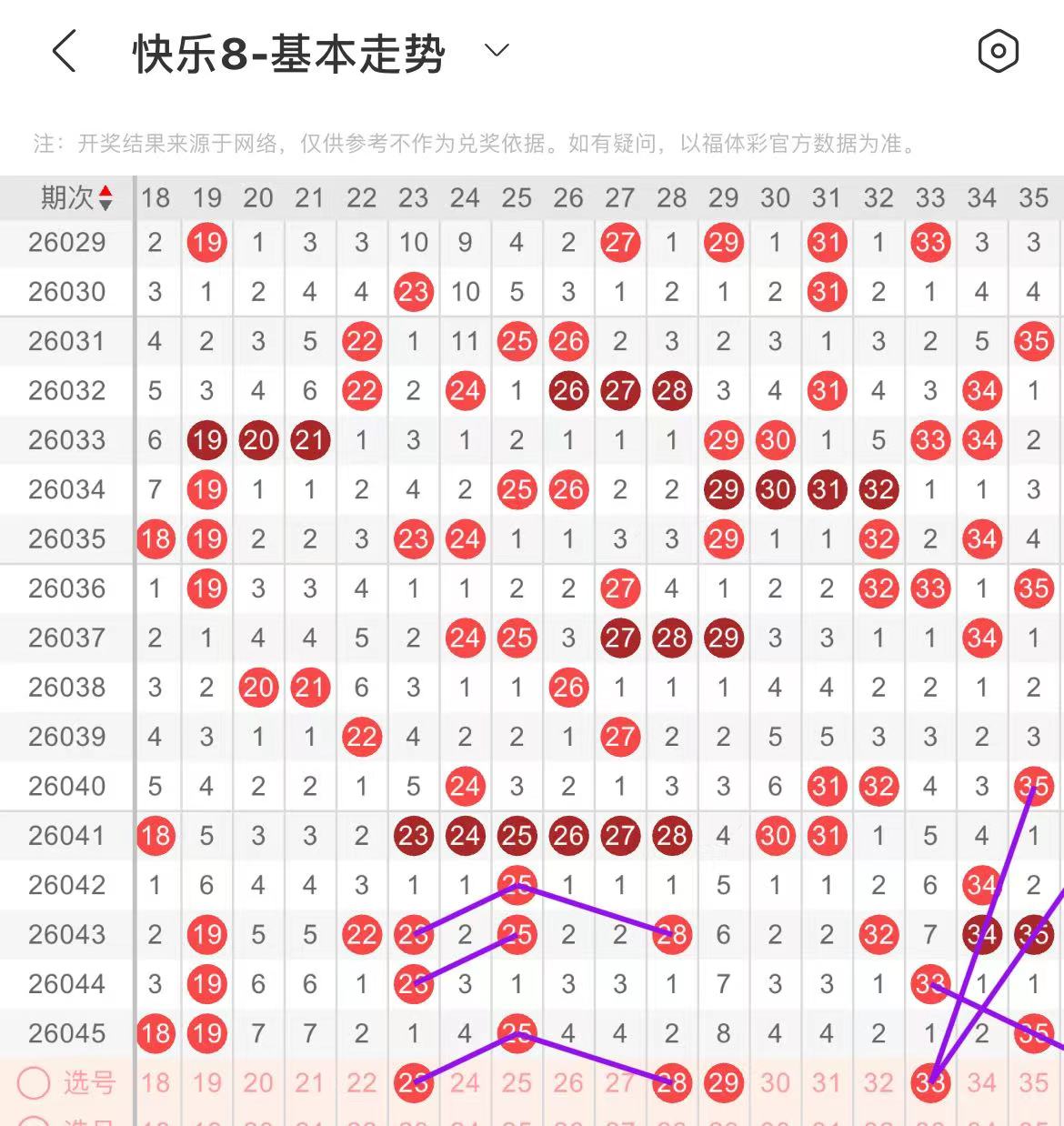Choose number 26 in the 选号 row

tap(568, 1082)
